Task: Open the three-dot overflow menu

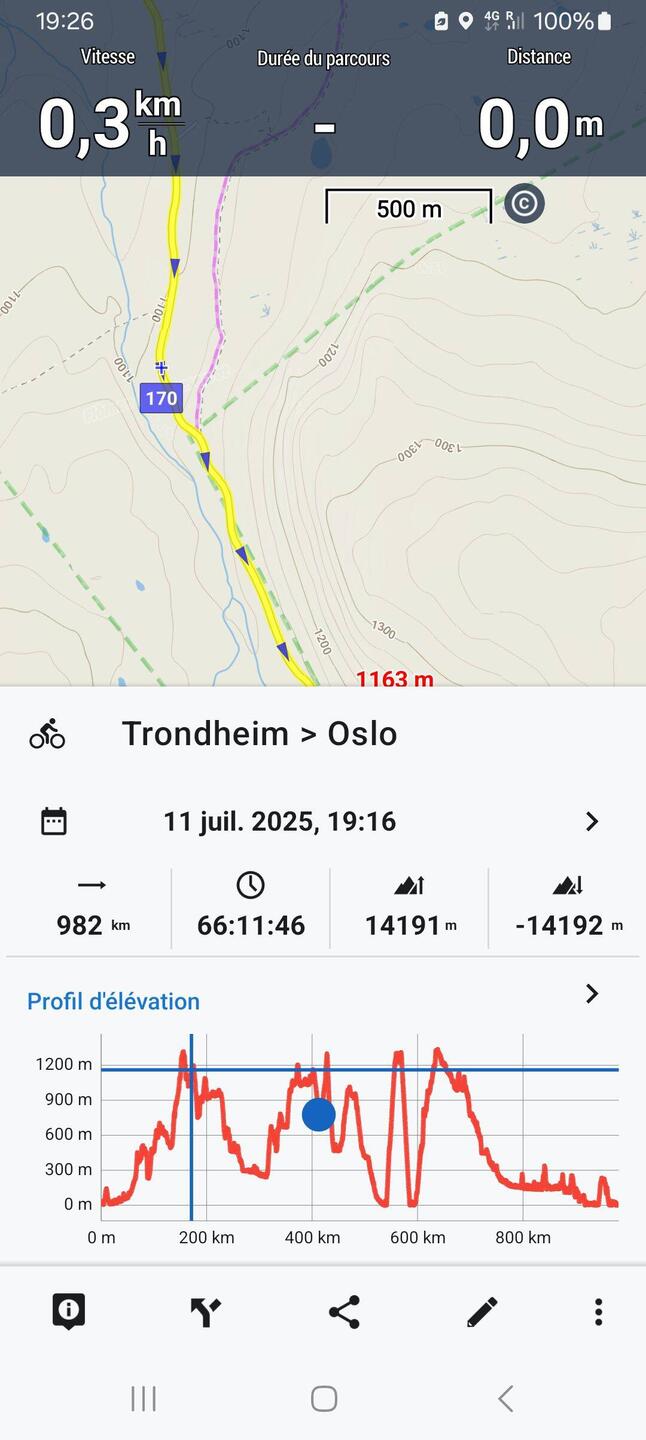Action: 598,1311
